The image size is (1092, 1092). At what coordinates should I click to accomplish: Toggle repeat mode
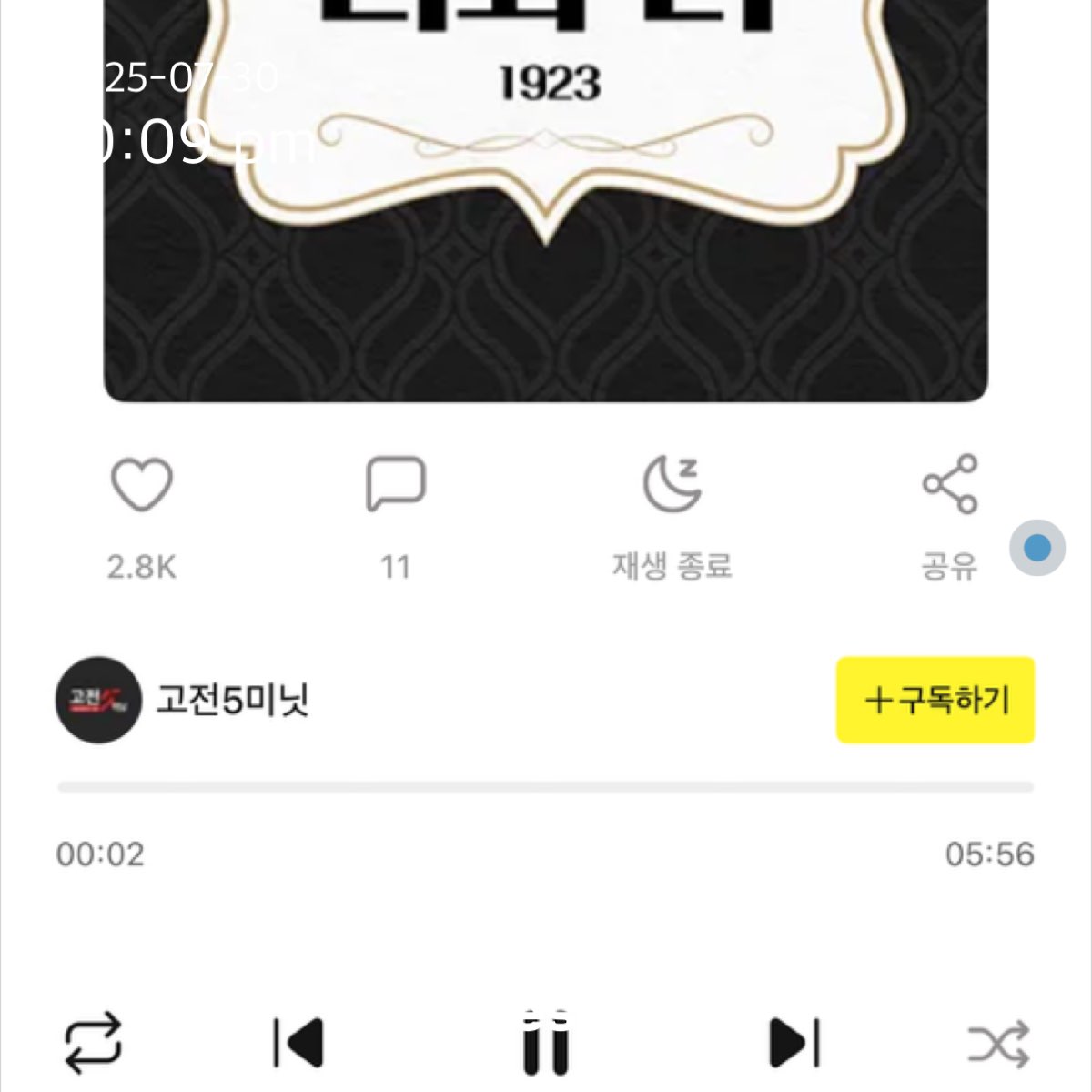[93, 1042]
